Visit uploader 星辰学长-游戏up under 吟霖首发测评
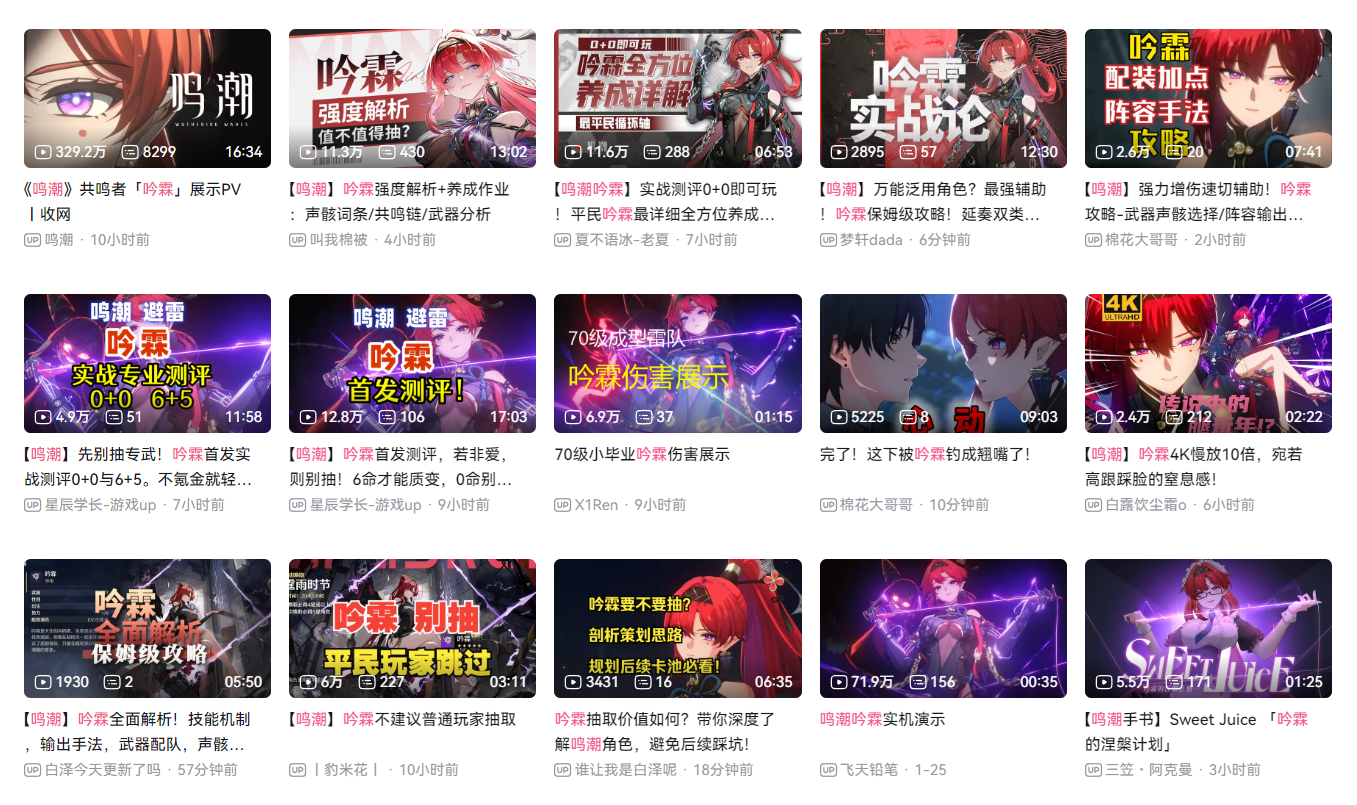This screenshot has height=805, width=1357. pyautogui.click(x=365, y=505)
